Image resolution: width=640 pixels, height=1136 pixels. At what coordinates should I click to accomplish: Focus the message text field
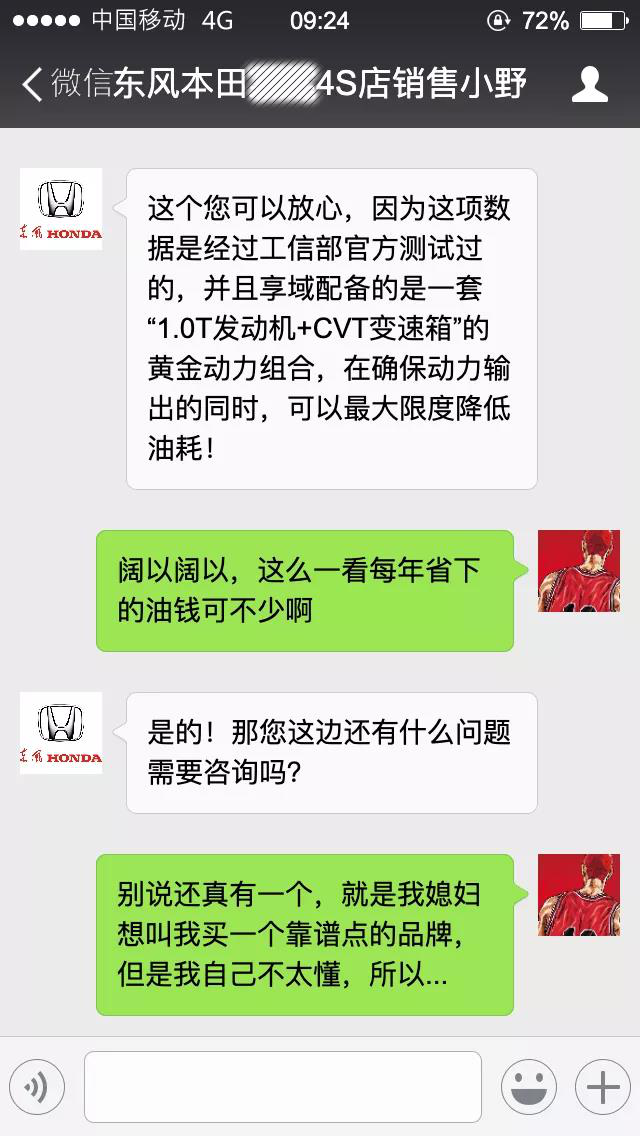(x=282, y=1087)
